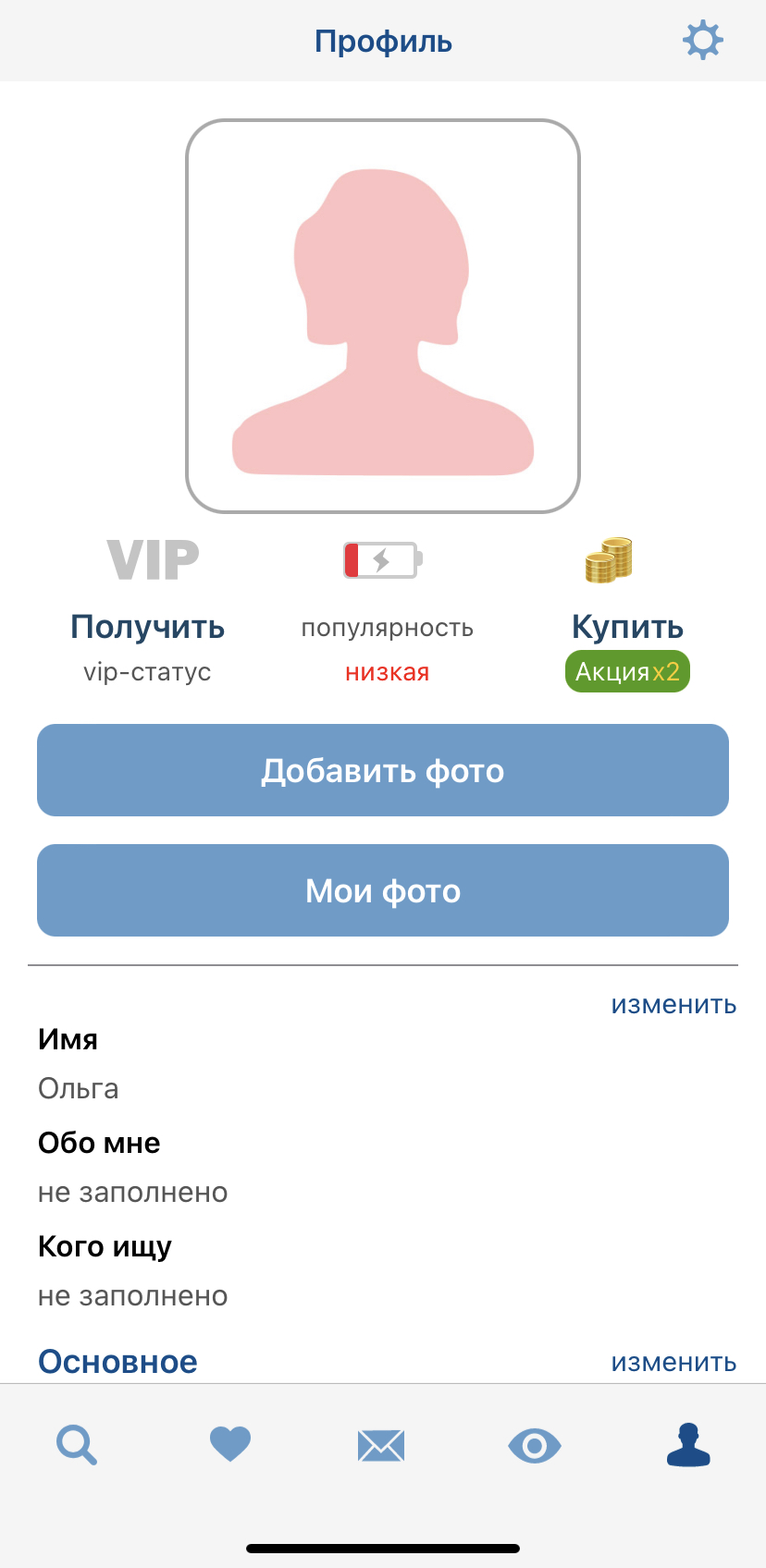Get VIP status
The image size is (766, 1568).
click(x=148, y=626)
